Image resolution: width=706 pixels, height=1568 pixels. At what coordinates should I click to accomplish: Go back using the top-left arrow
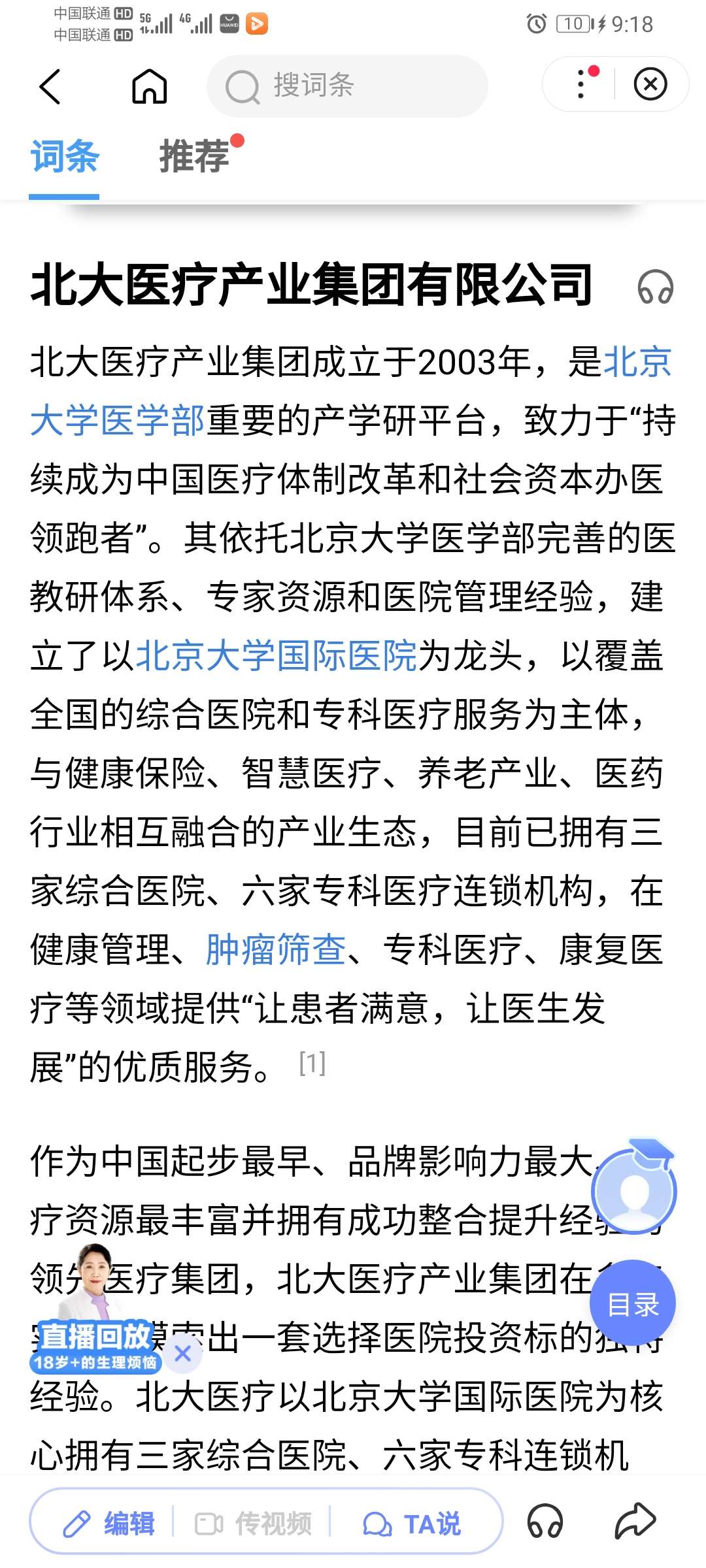point(50,86)
